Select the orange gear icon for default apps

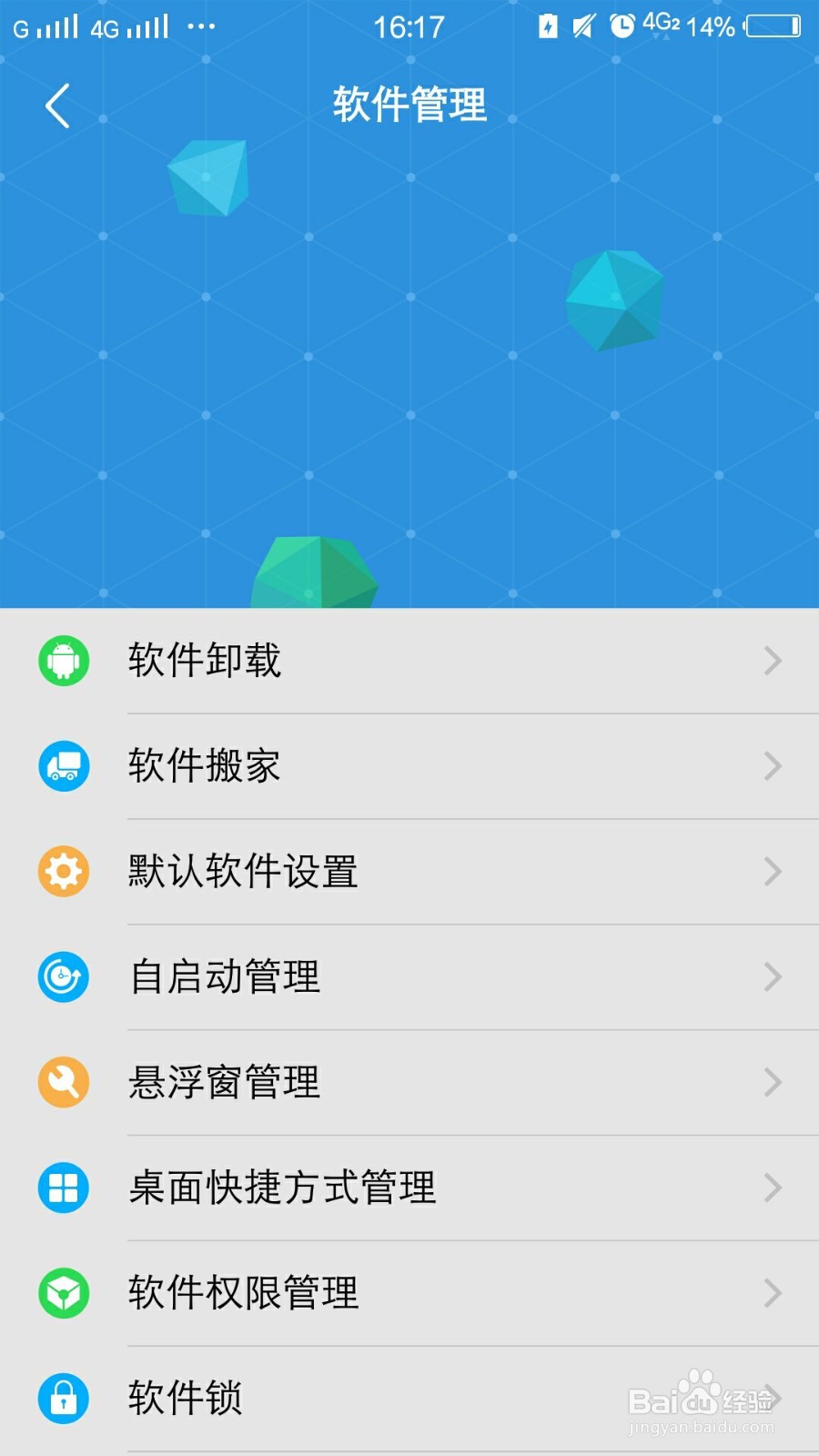pos(63,871)
